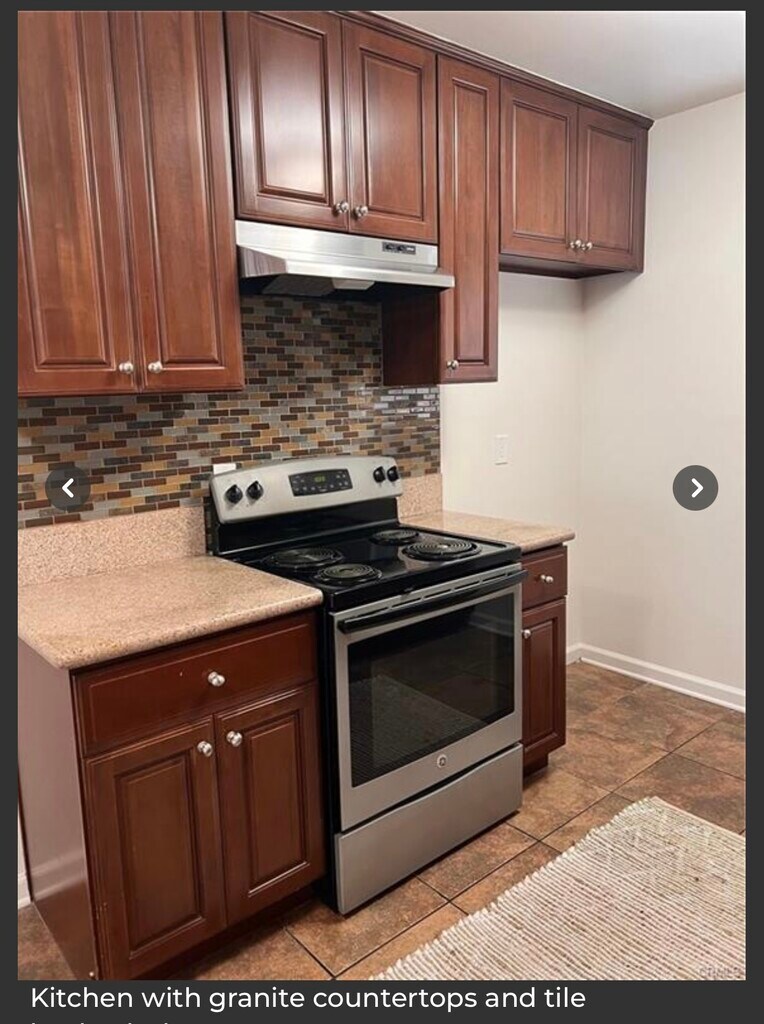Go to the previous listing photo
Viewport: 764px width, 1024px height.
pyautogui.click(x=67, y=488)
